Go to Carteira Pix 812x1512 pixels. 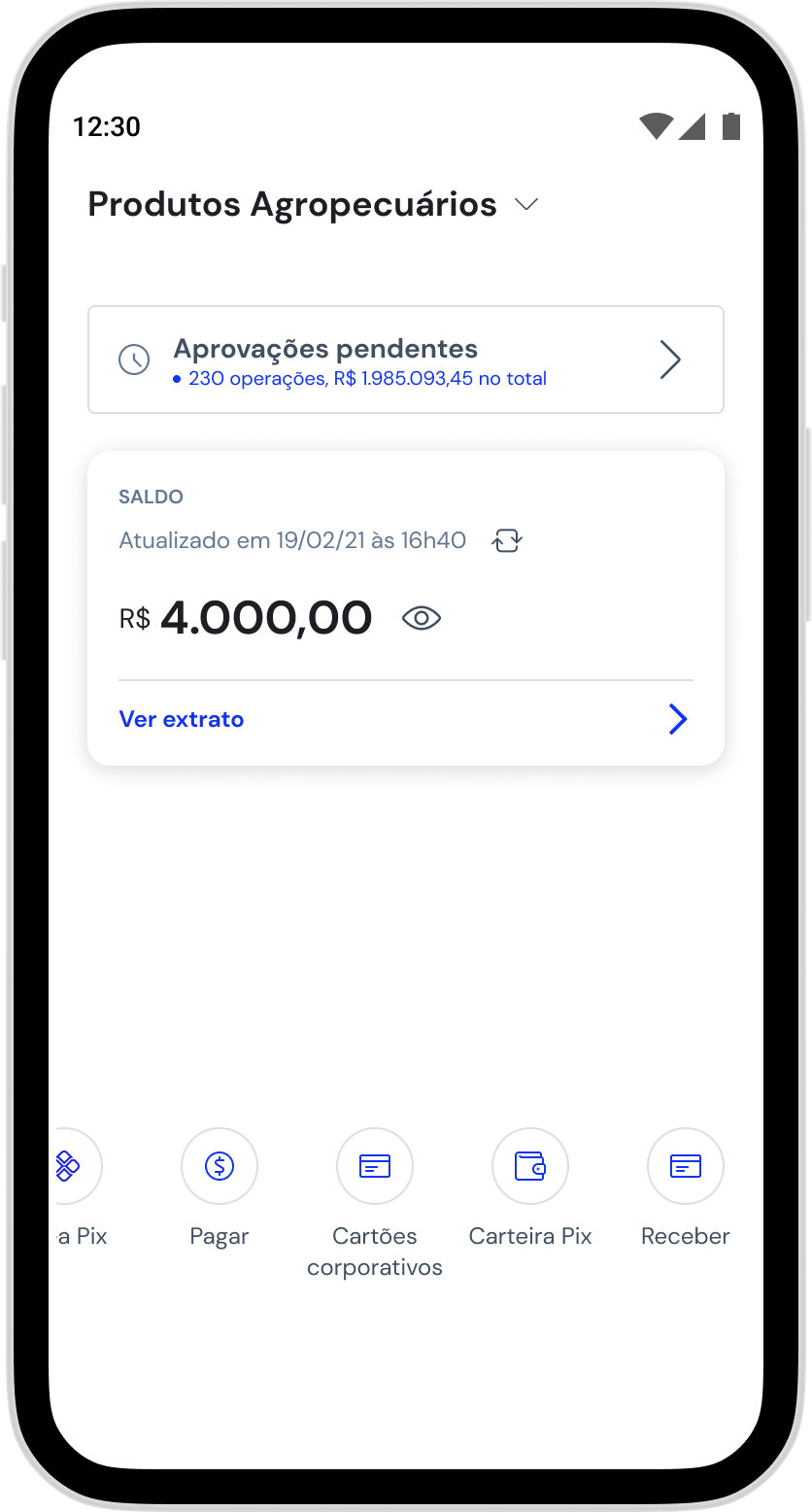point(530,1166)
